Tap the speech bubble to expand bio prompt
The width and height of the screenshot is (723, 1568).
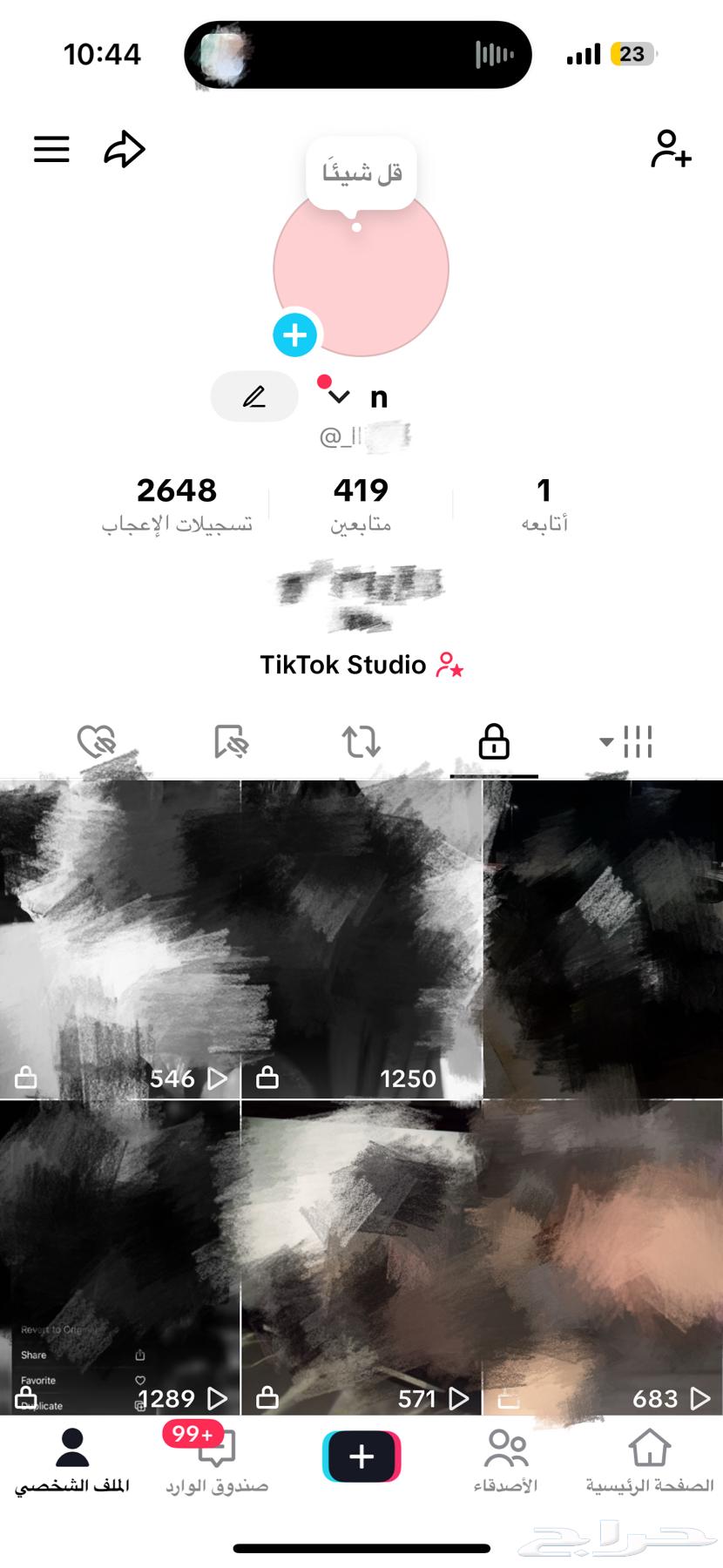360,171
